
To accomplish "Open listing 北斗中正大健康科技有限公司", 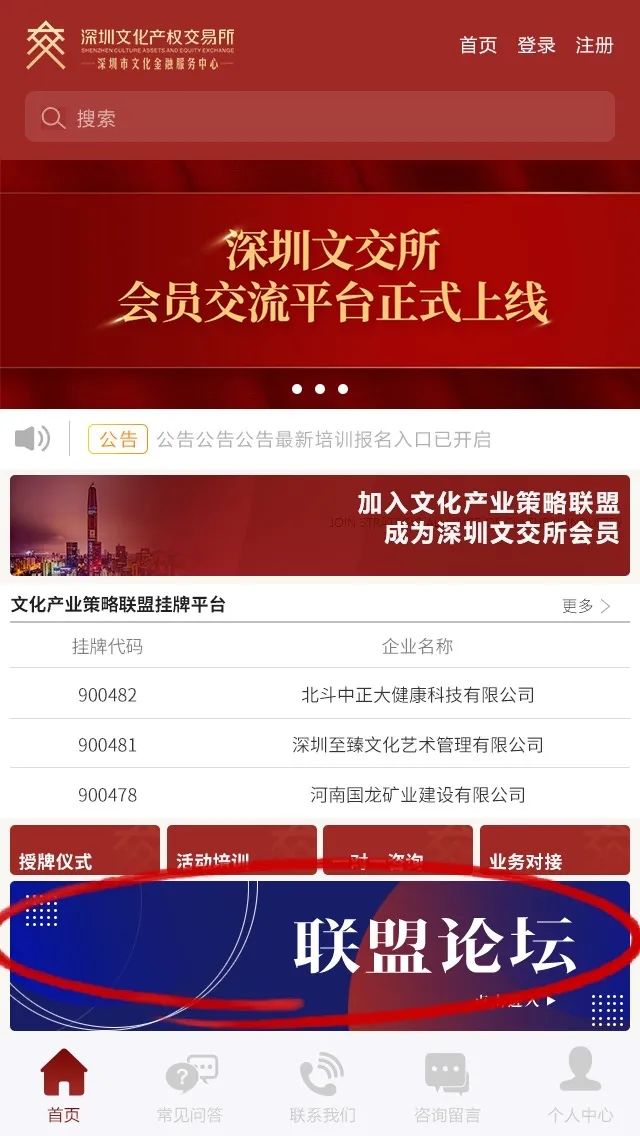I will pyautogui.click(x=418, y=694).
